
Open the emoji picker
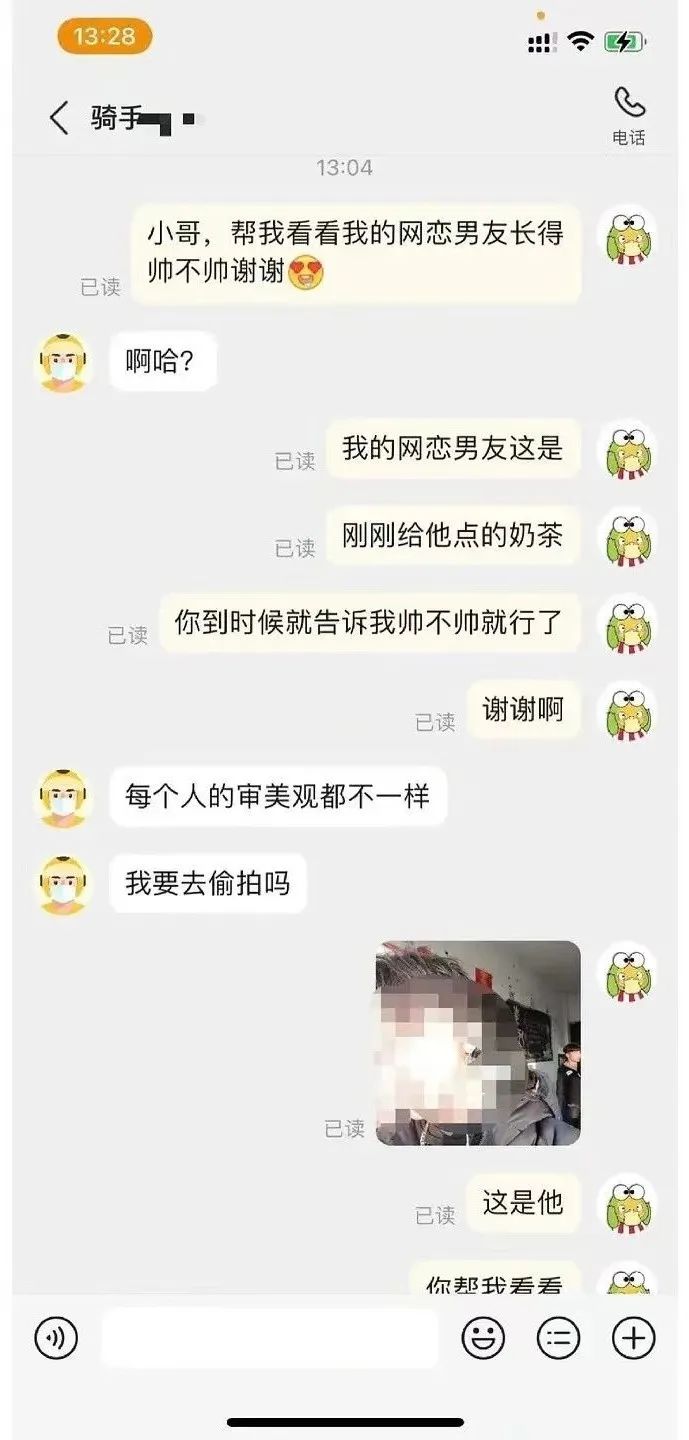[x=483, y=1338]
